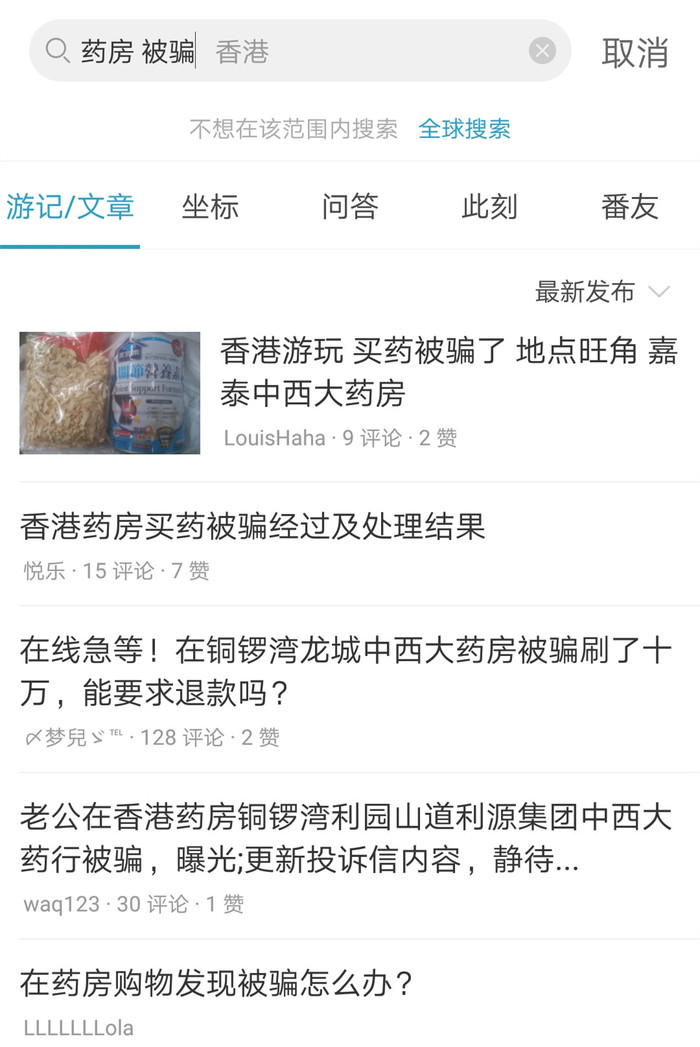This screenshot has height=1047, width=700.
Task: Switch to the 坐标 tab
Action: click(x=210, y=207)
